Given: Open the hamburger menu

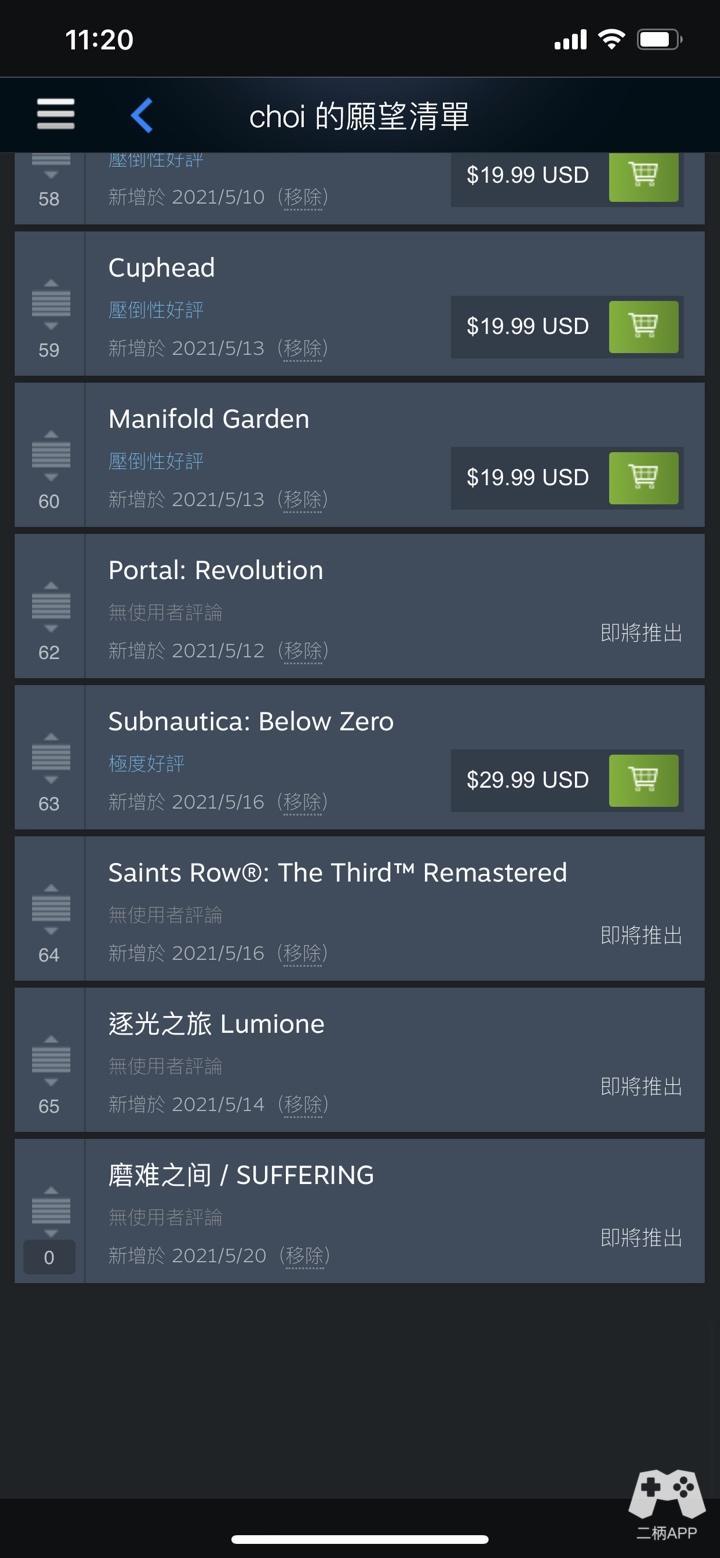Looking at the screenshot, I should (56, 114).
